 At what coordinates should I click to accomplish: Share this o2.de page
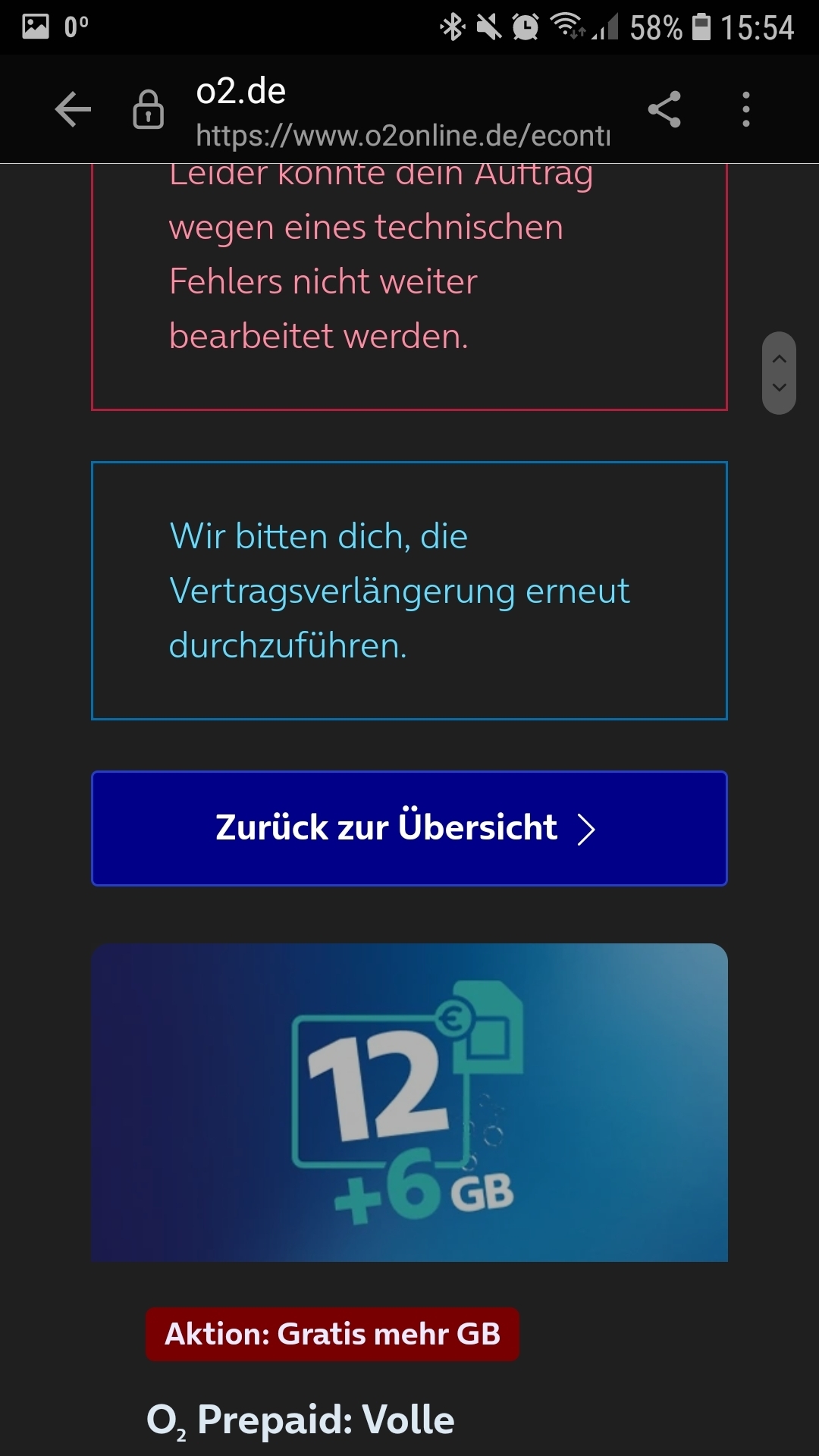(x=664, y=109)
